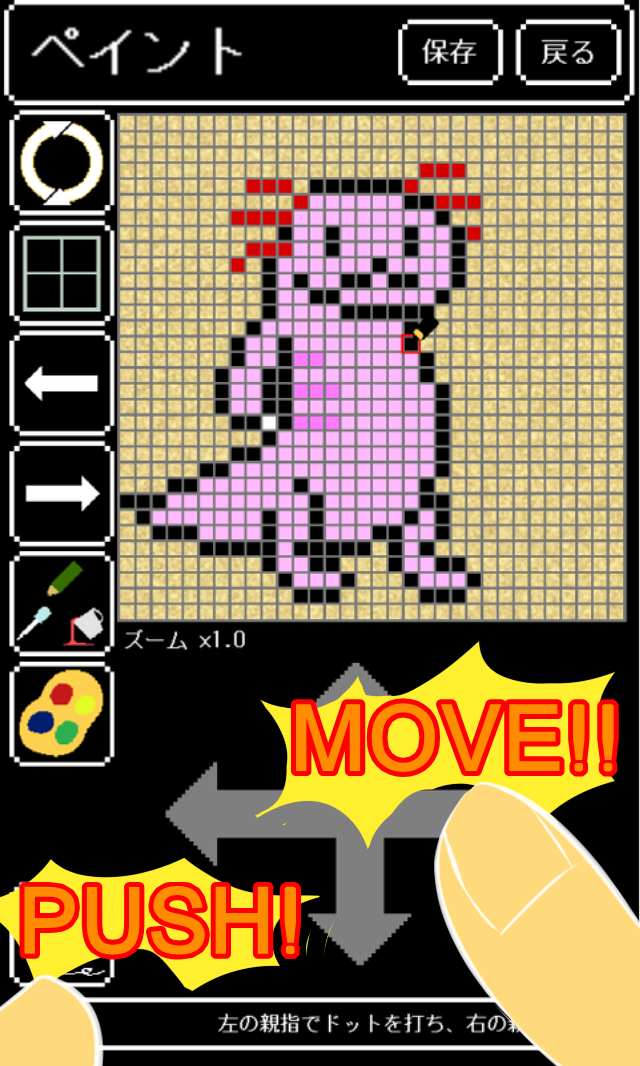640x1066 pixels.
Task: Open the color palette
Action: coord(62,713)
